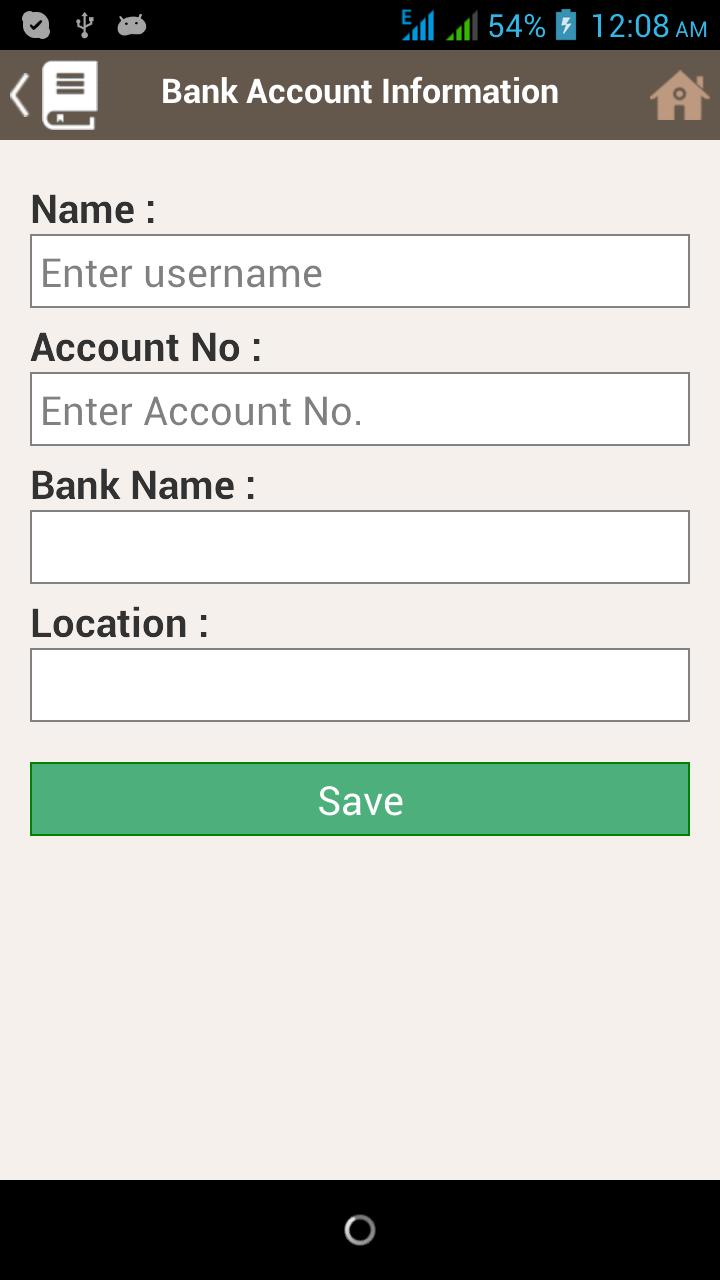The width and height of the screenshot is (720, 1280).
Task: Go back using the book icon
Action: coord(56,95)
